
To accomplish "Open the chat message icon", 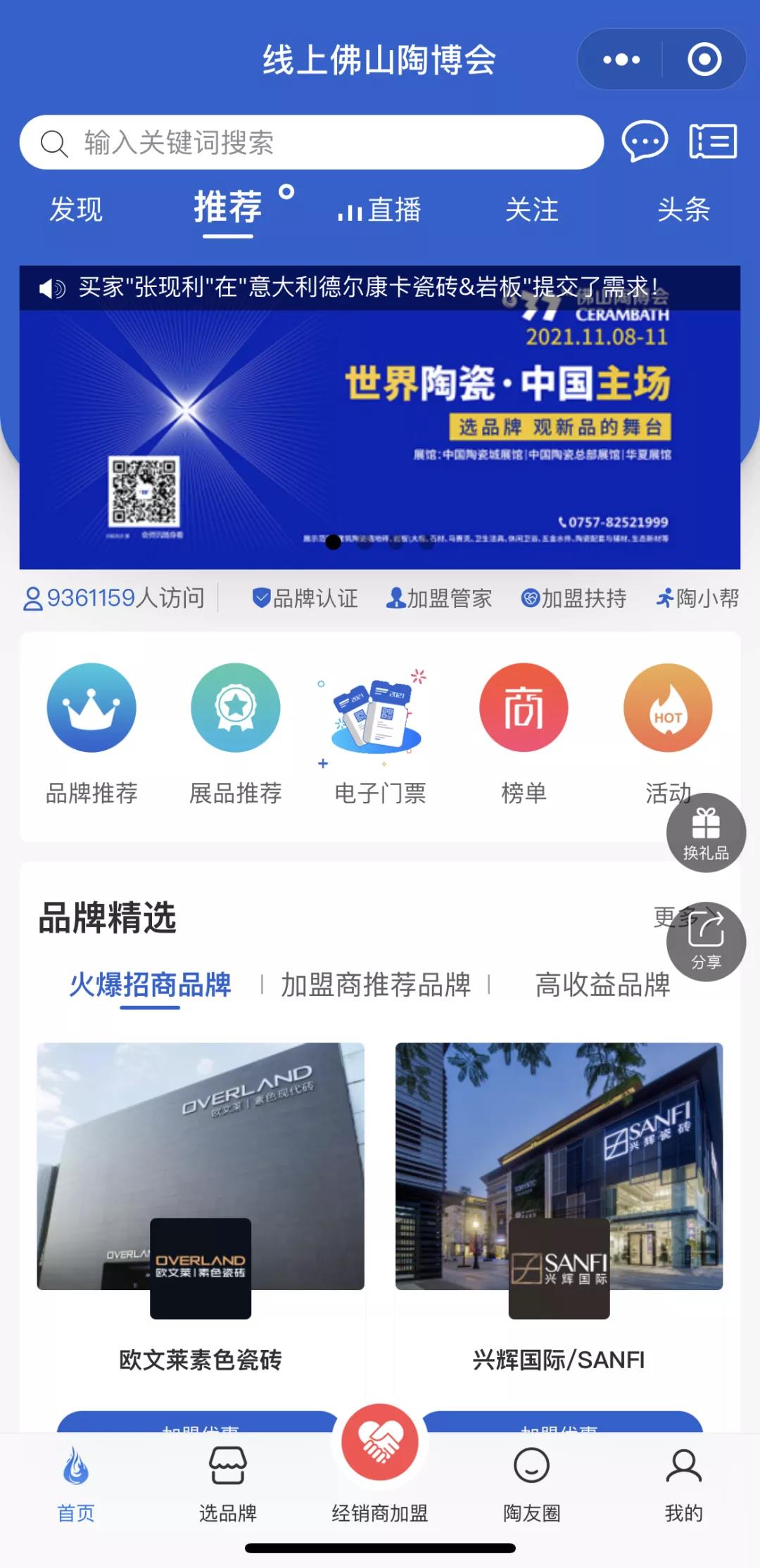I will tap(644, 141).
